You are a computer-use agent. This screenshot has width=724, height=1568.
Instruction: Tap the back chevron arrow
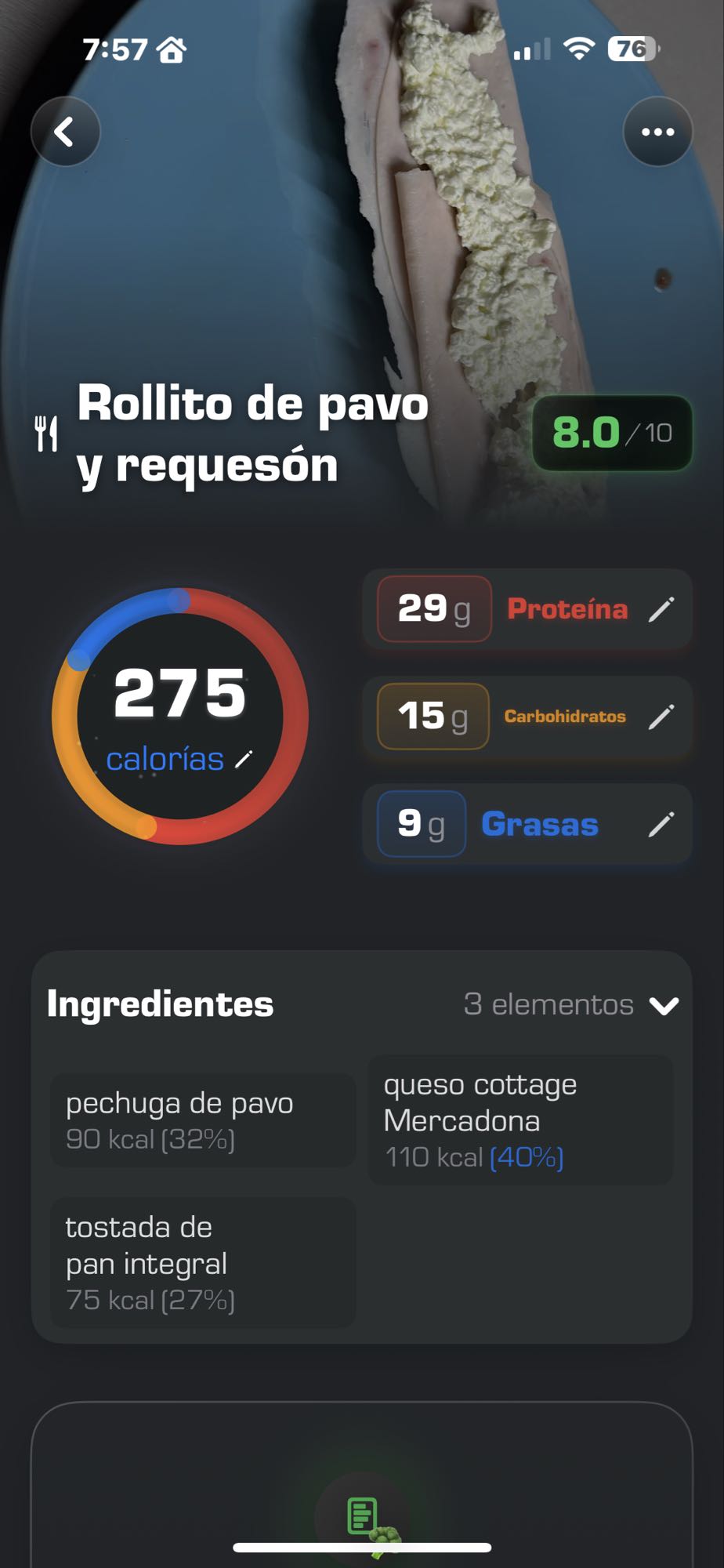65,131
